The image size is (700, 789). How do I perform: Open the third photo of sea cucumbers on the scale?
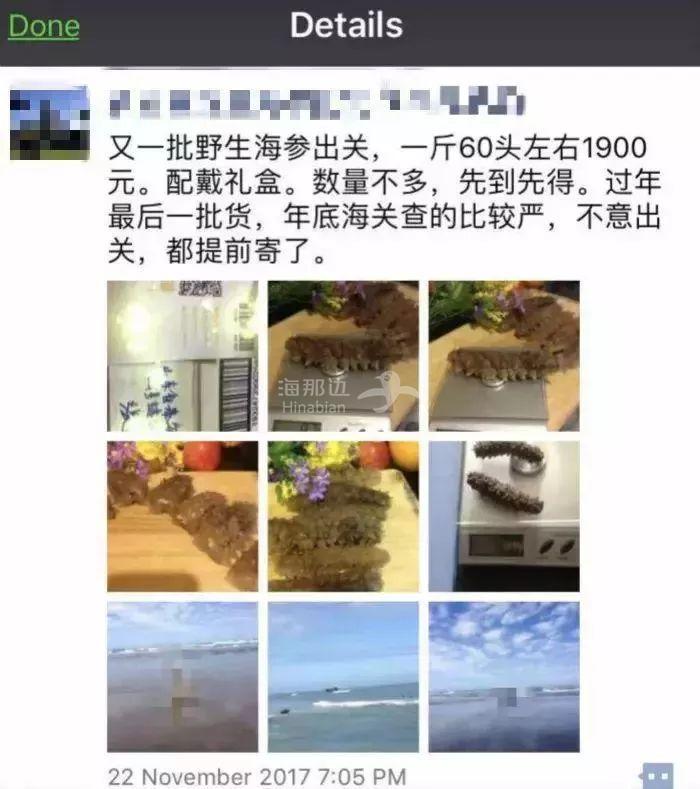(x=504, y=356)
